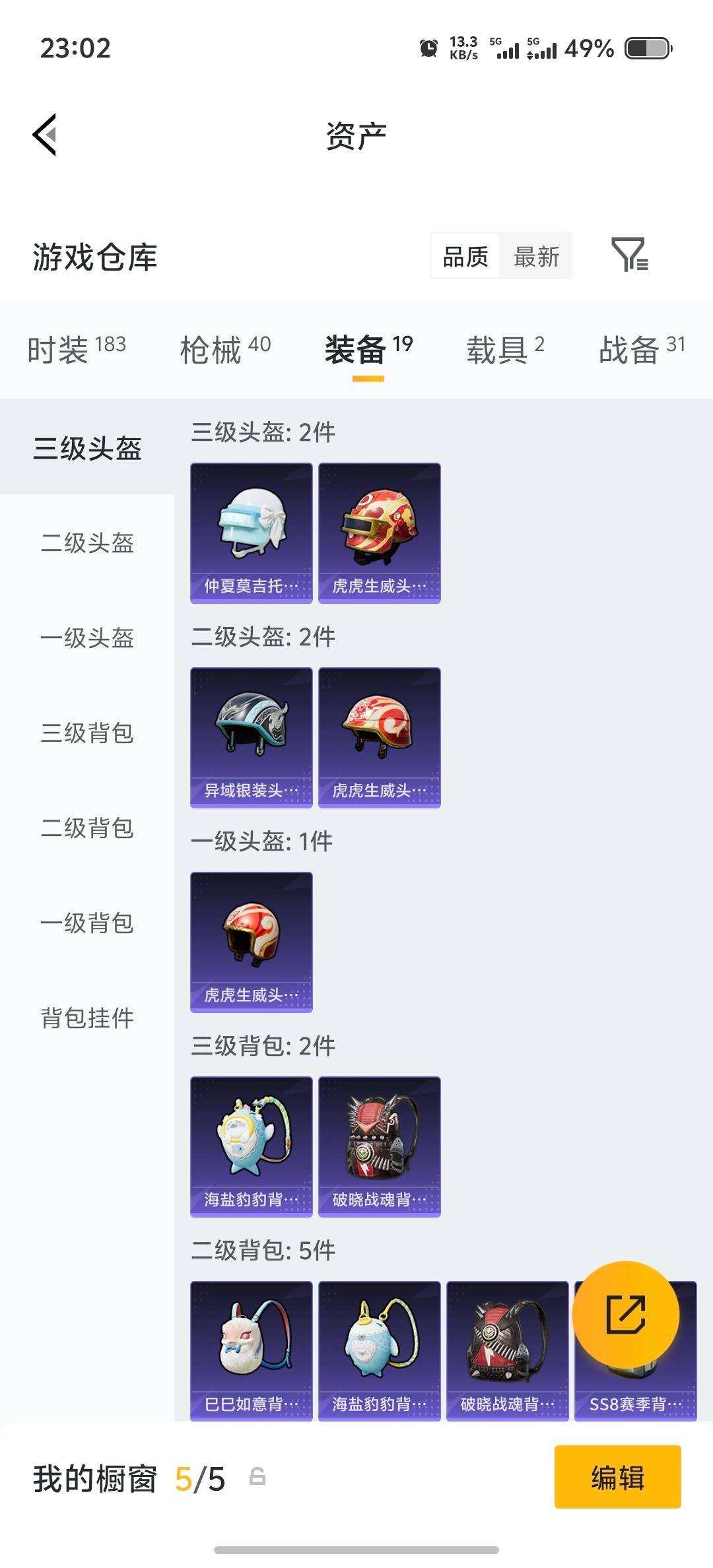This screenshot has height=1568, width=713.
Task: Open the 海盐豹豹背包 level-three backpack
Action: pos(250,1146)
